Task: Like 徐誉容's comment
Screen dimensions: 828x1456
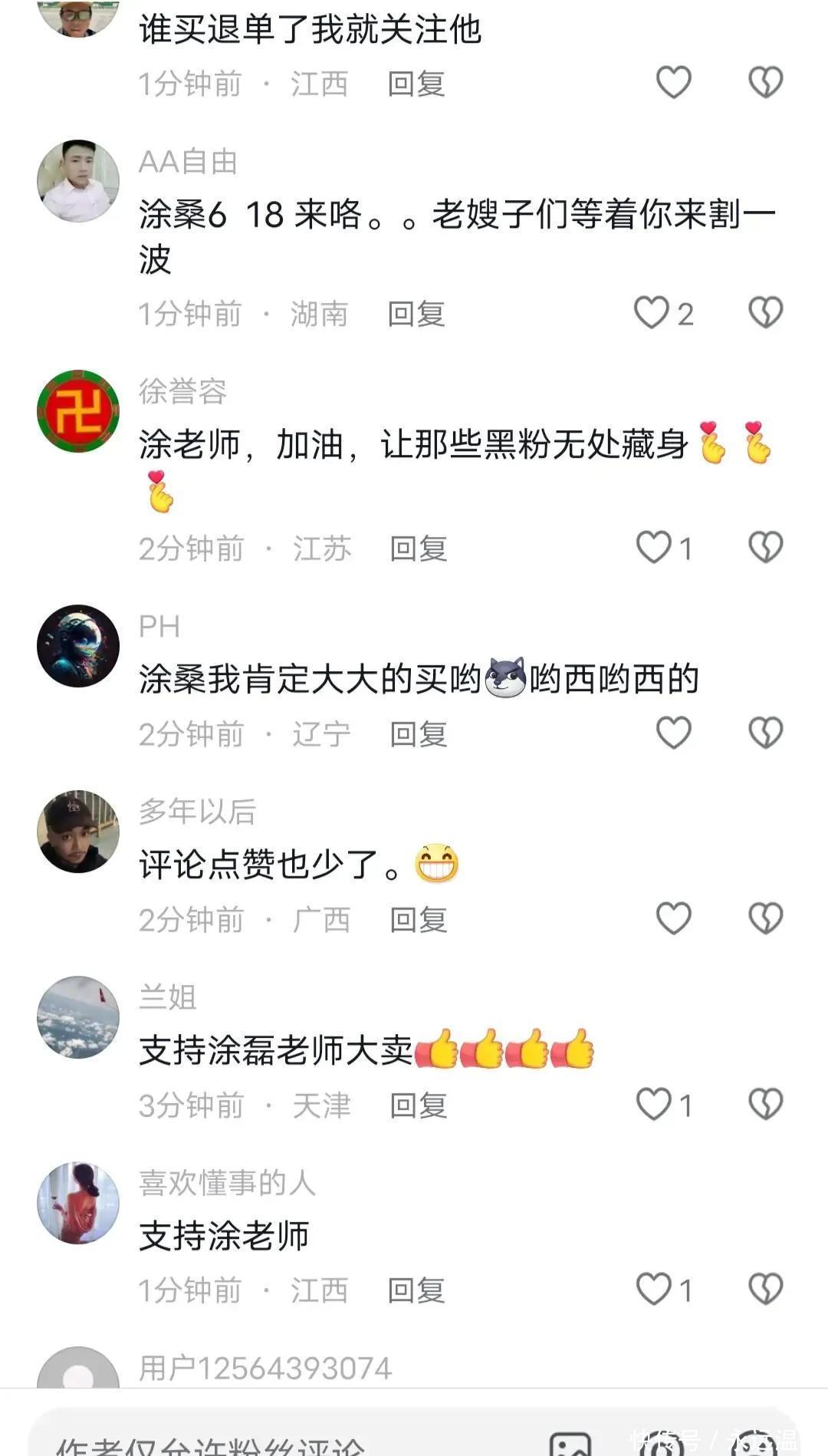Action: click(654, 548)
